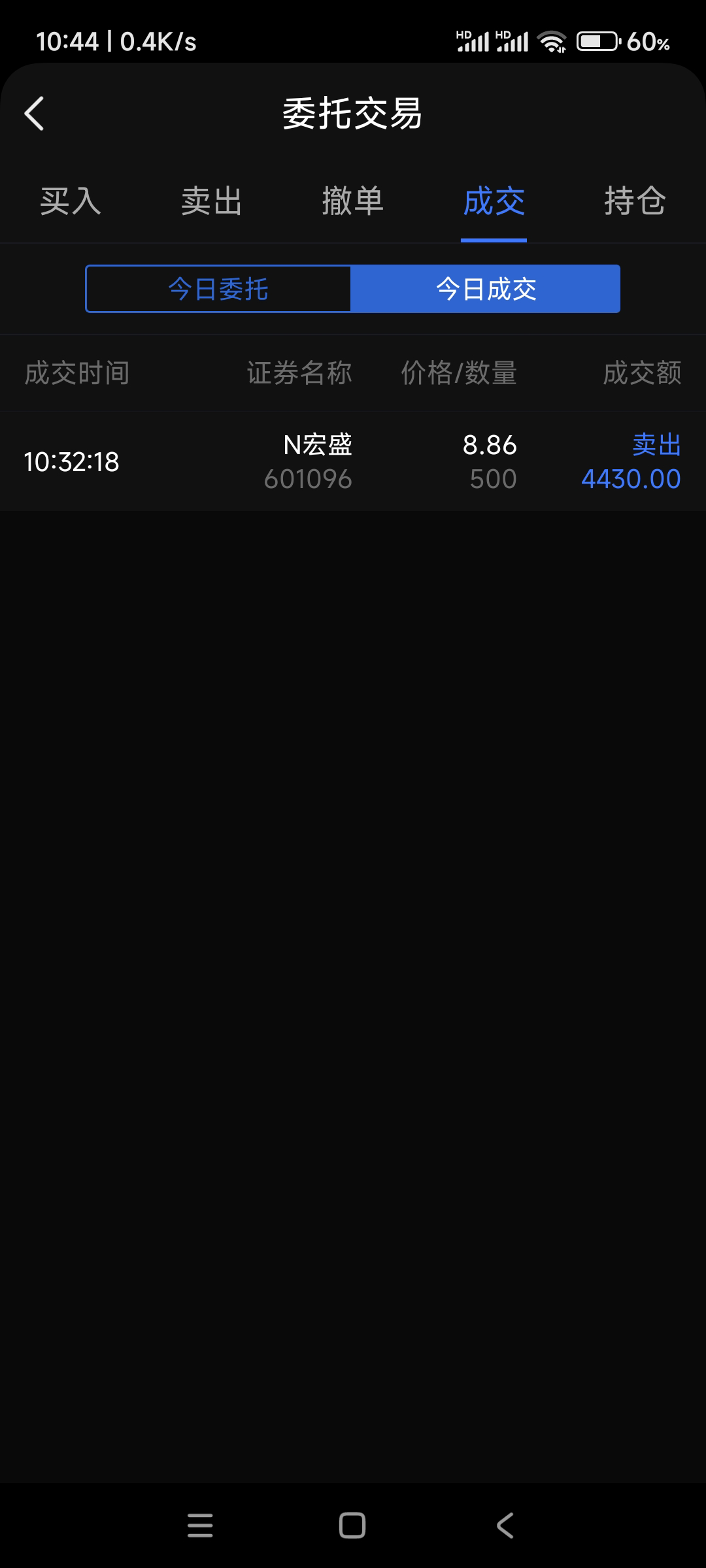This screenshot has width=706, height=1568.
Task: Switch to the 买入 tab
Action: pos(71,201)
